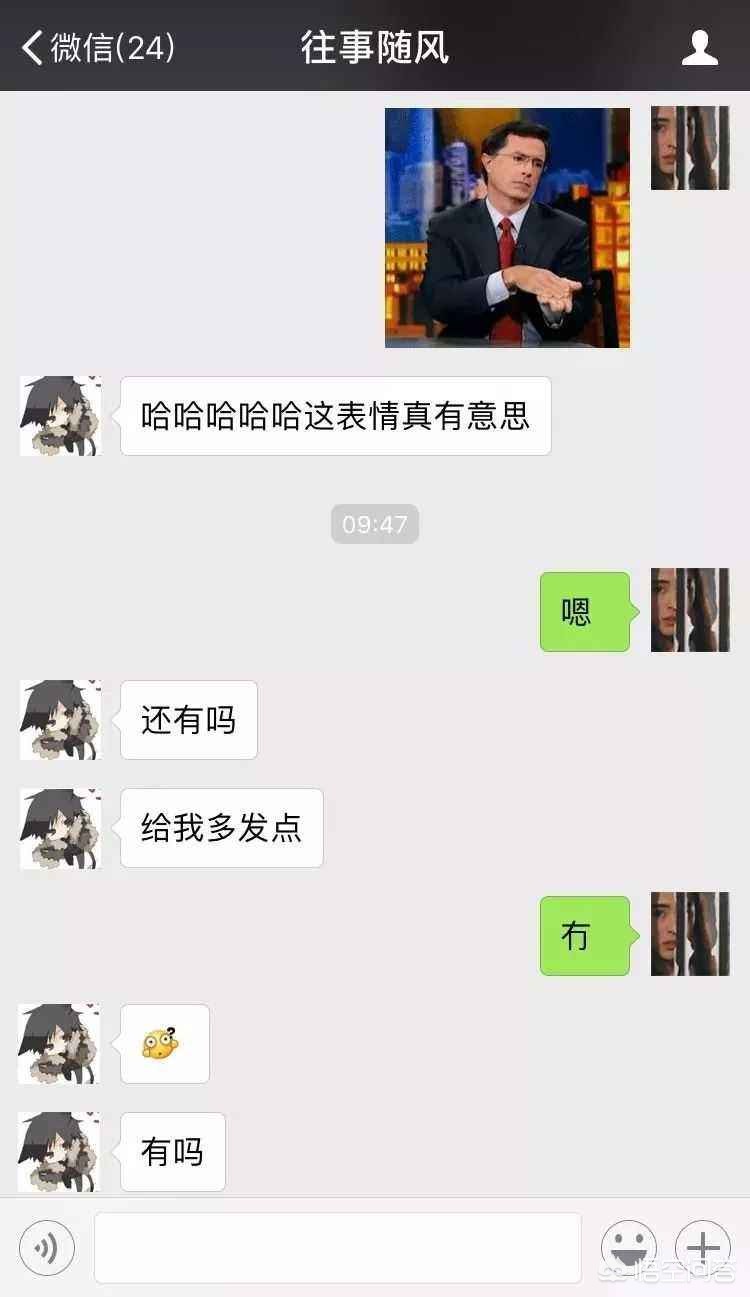Tap my own avatar next to 嗯
750x1297 pixels.
tap(690, 610)
